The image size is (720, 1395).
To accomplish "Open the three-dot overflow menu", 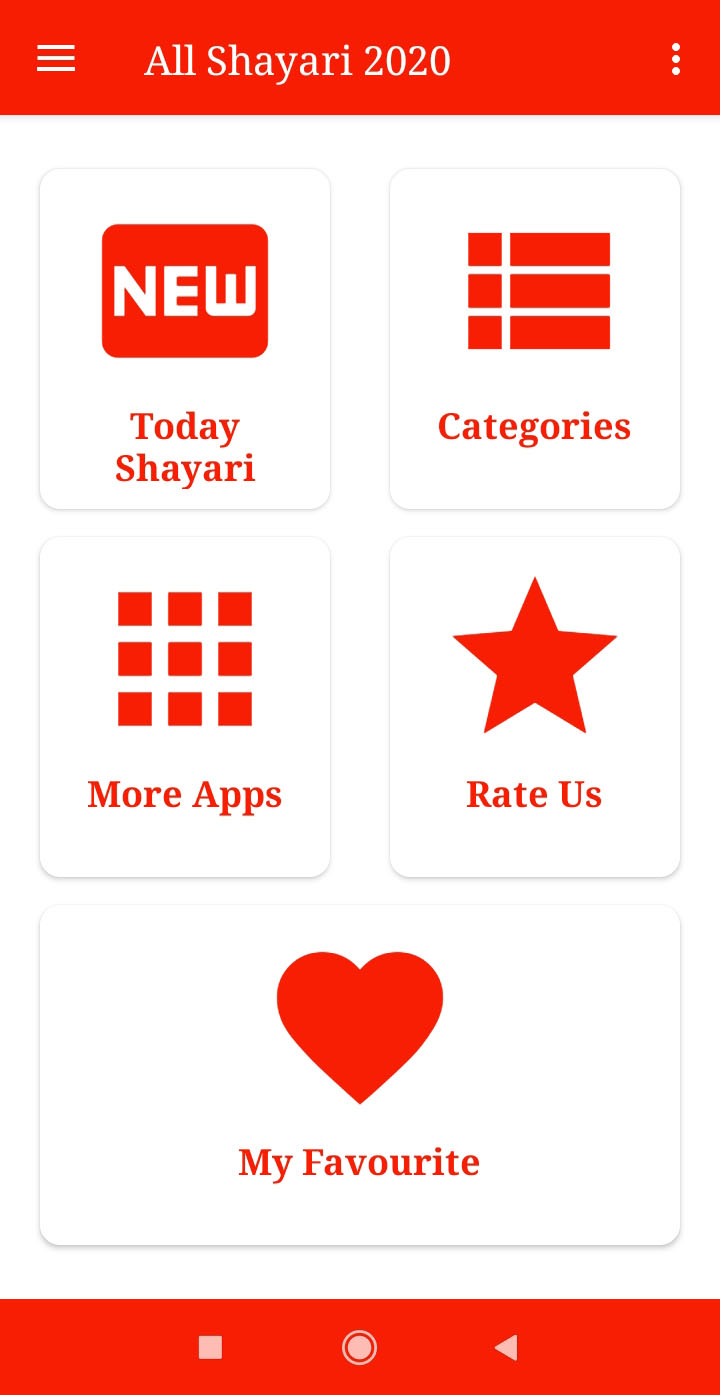I will pos(676,60).
